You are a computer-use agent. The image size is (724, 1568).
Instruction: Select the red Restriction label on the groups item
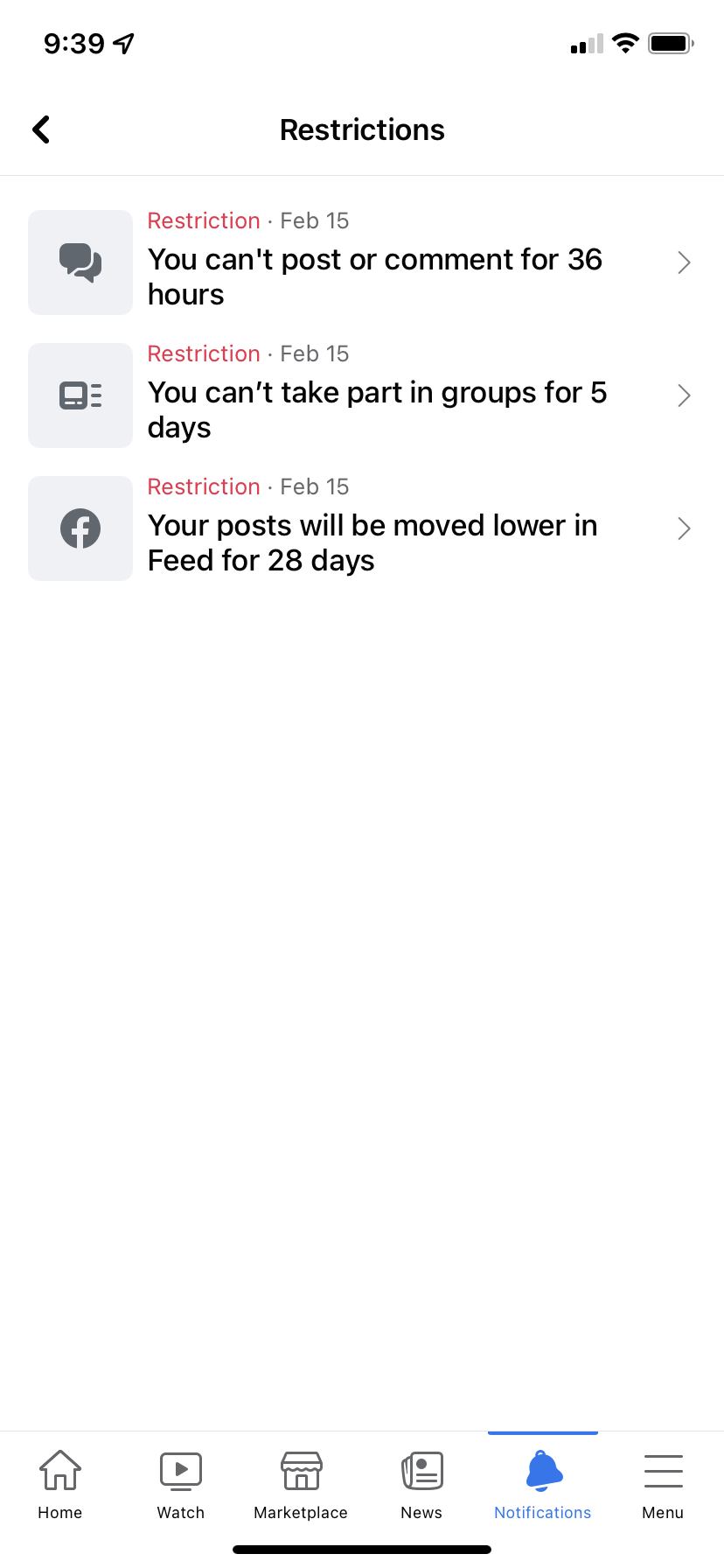tap(204, 353)
